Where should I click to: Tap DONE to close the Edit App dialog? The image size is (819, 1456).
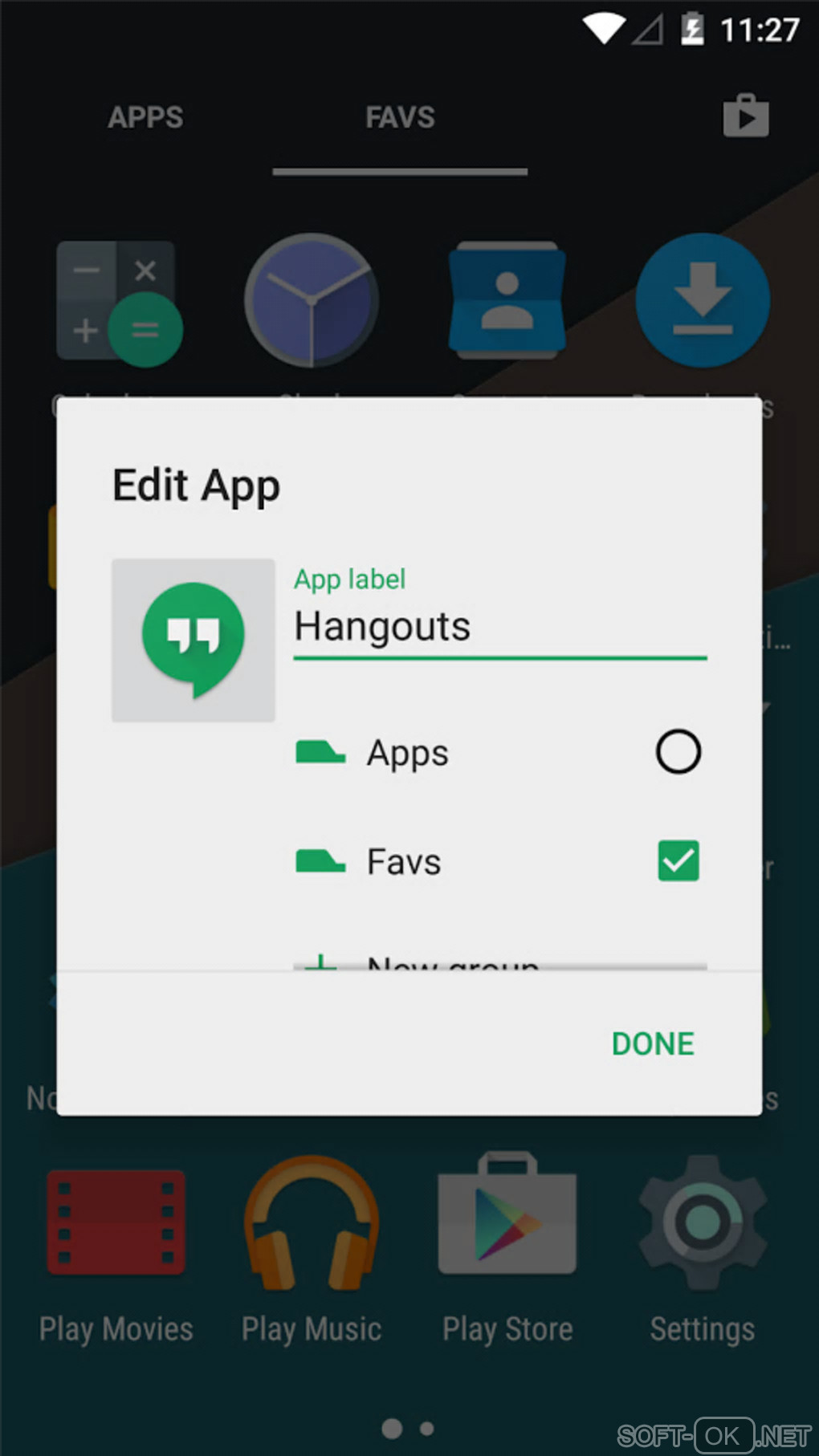point(653,1043)
